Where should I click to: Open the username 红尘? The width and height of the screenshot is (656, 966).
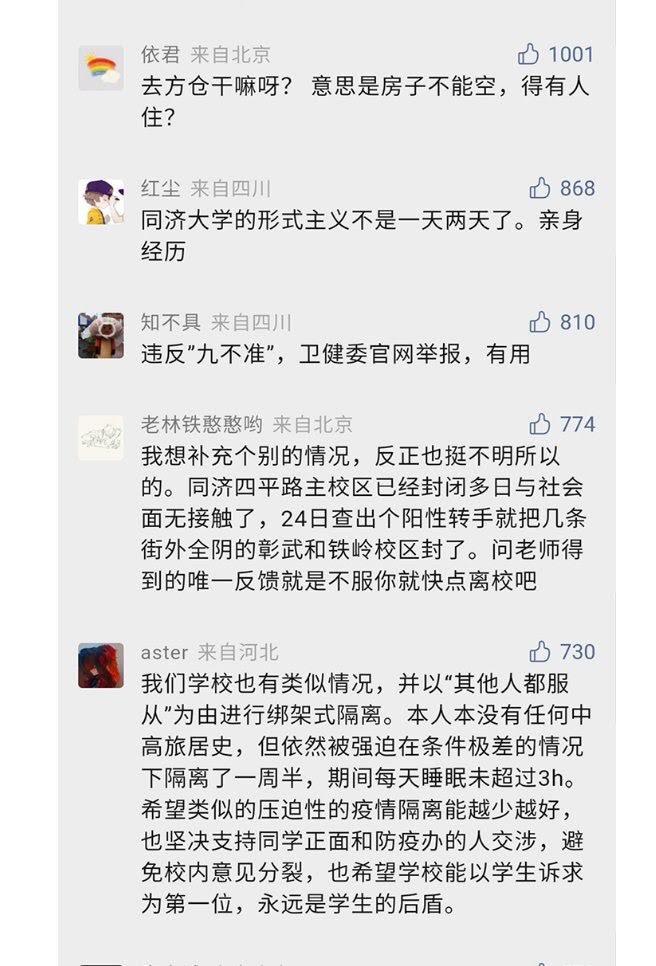[159, 188]
